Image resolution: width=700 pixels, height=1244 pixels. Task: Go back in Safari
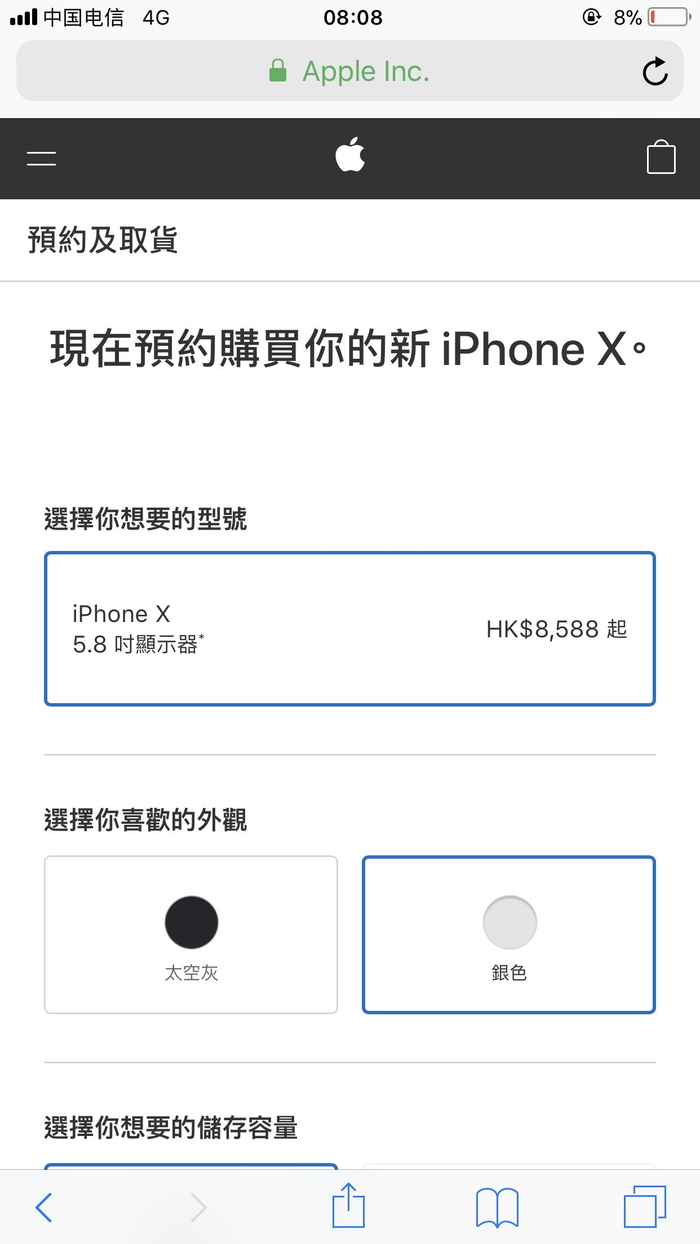(x=43, y=1208)
